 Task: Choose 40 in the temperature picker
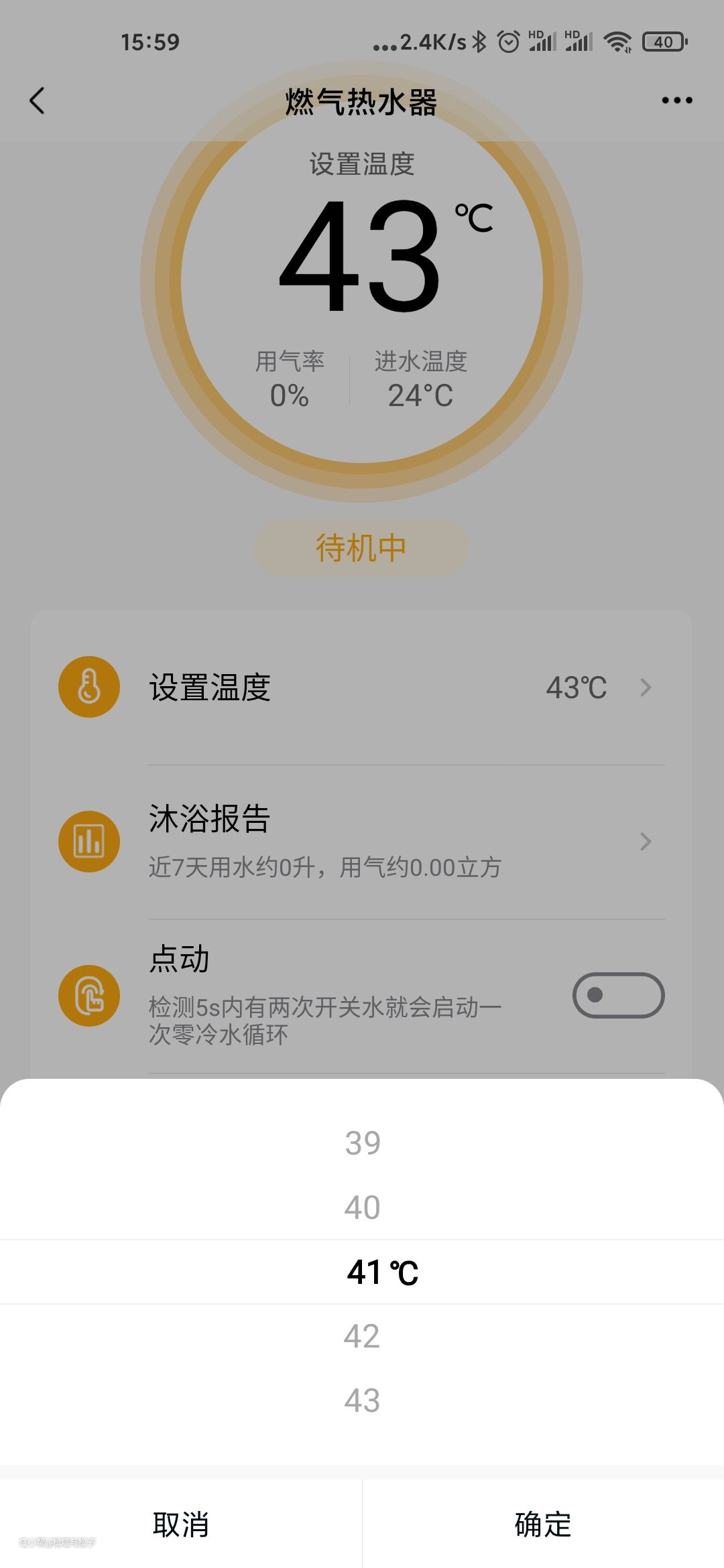click(362, 1207)
